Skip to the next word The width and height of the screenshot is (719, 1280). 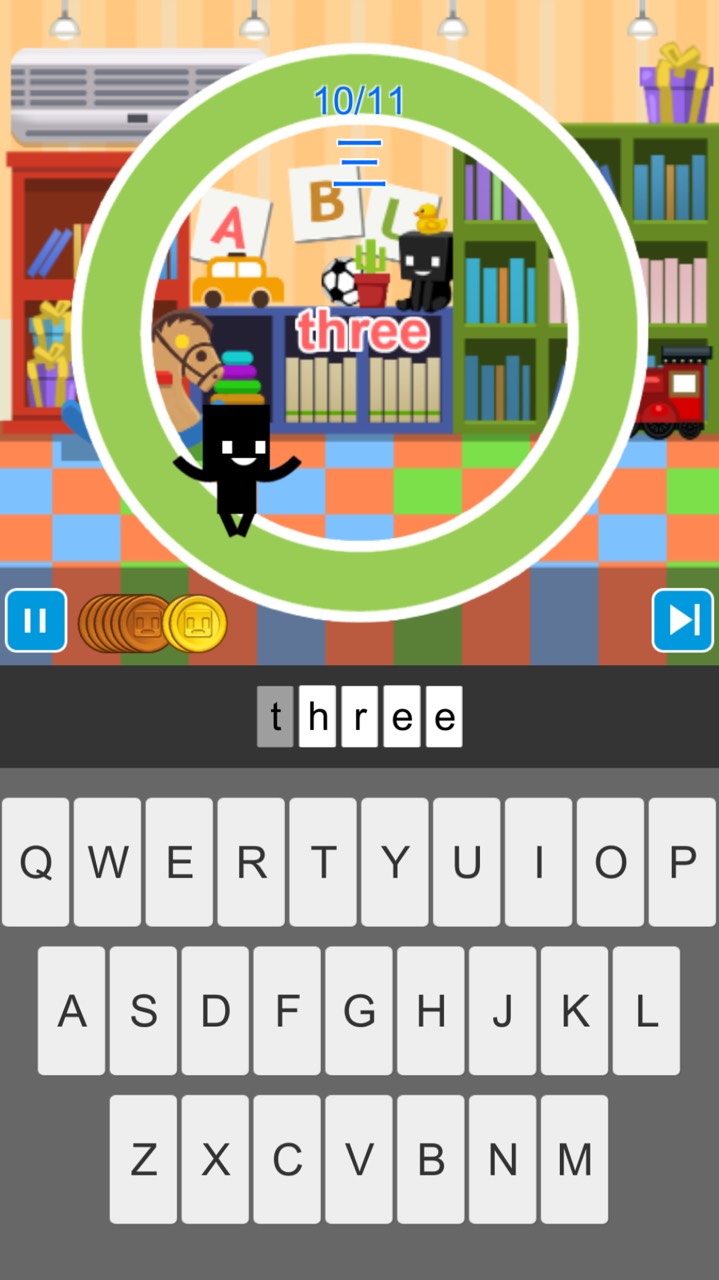click(x=683, y=621)
